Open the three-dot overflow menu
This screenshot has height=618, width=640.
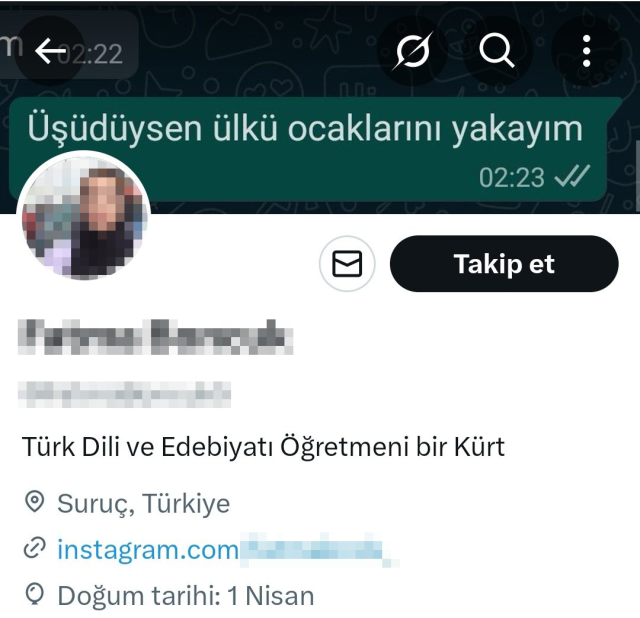(586, 50)
